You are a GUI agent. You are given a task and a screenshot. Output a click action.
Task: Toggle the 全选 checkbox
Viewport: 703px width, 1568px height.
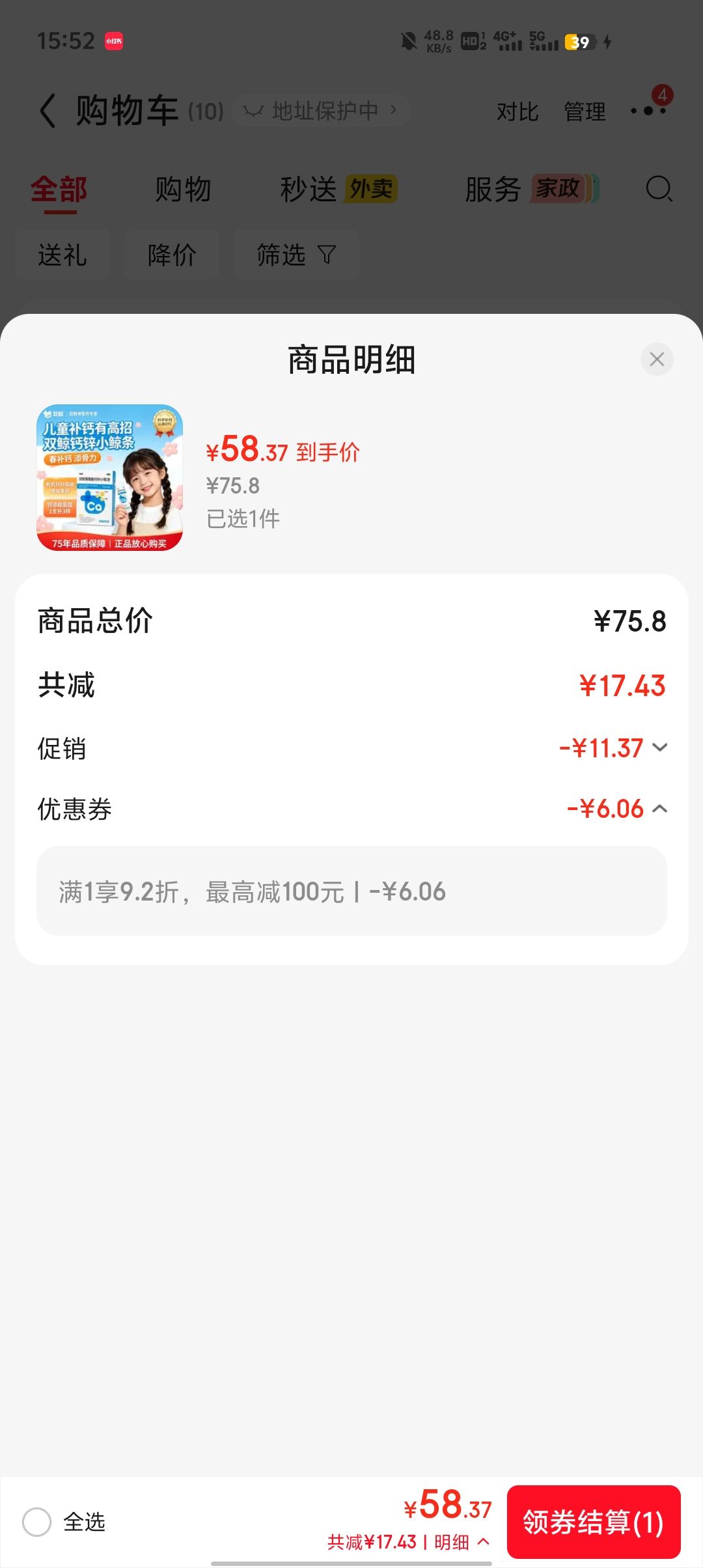tap(36, 1522)
